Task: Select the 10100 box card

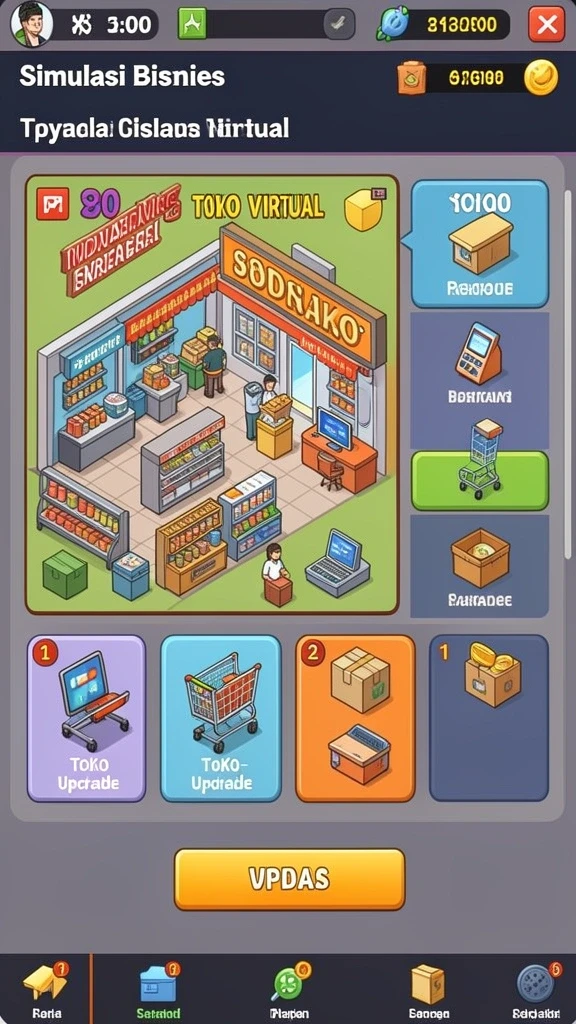Action: coord(480,244)
